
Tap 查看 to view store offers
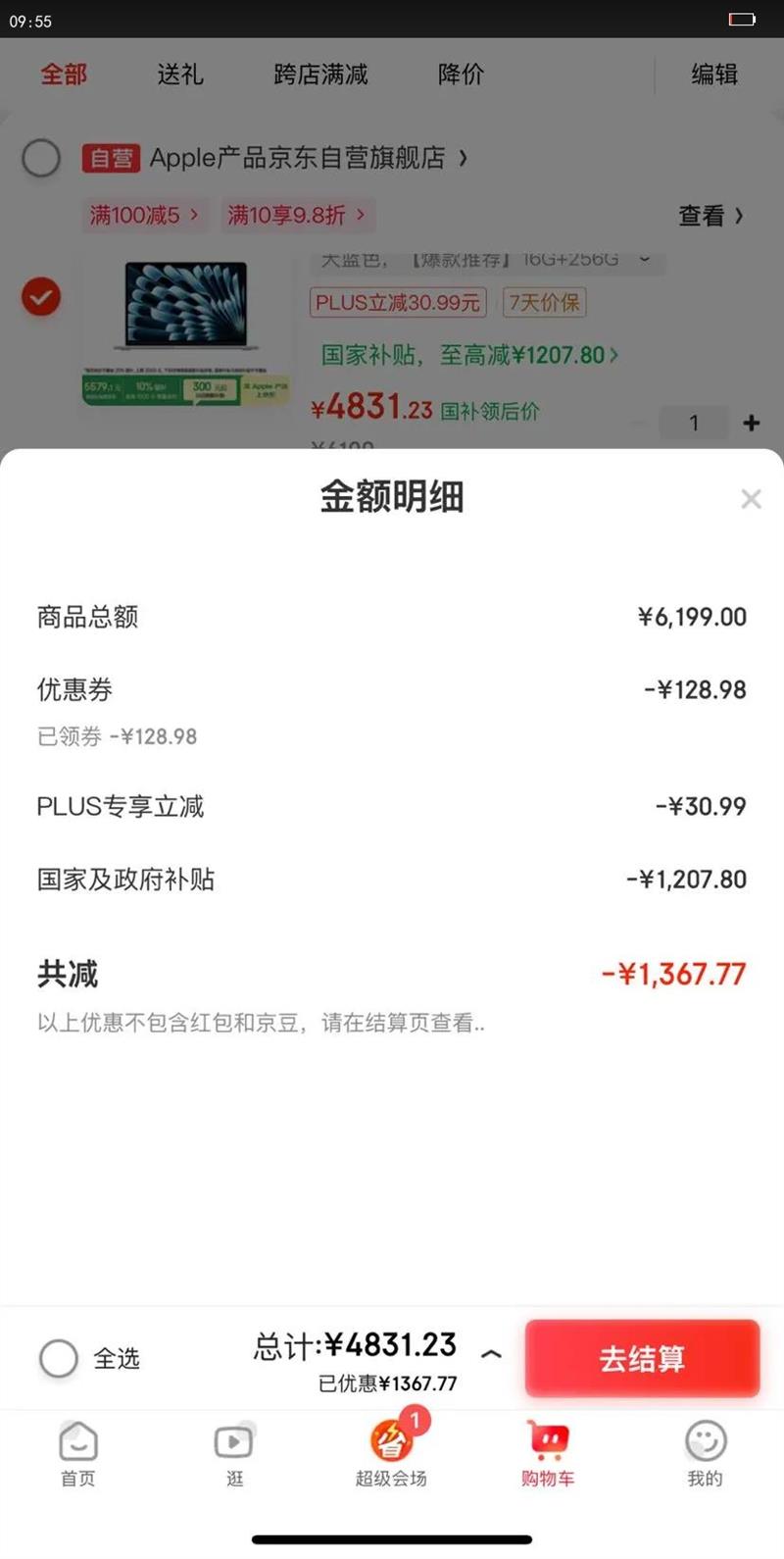pyautogui.click(x=710, y=216)
